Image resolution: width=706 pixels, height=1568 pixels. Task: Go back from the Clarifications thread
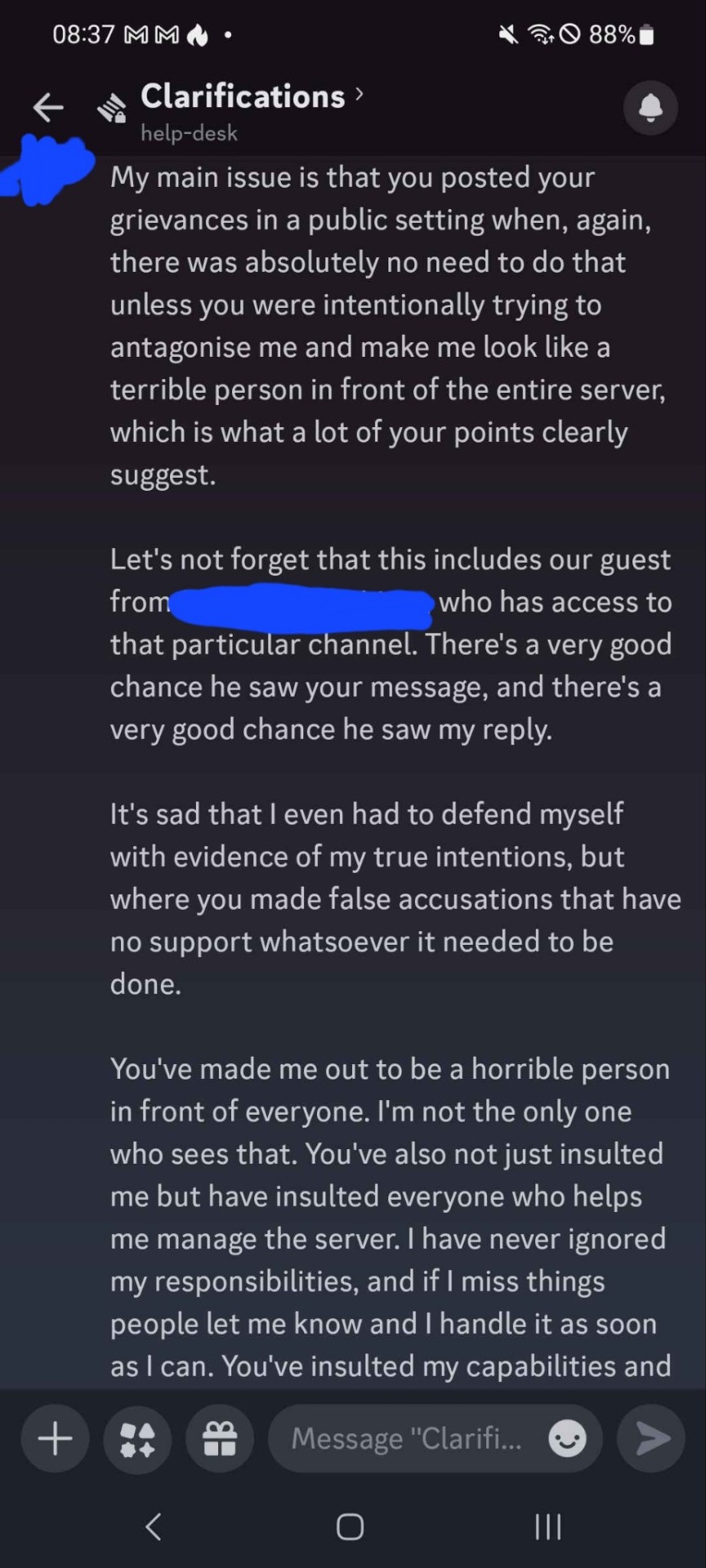48,107
